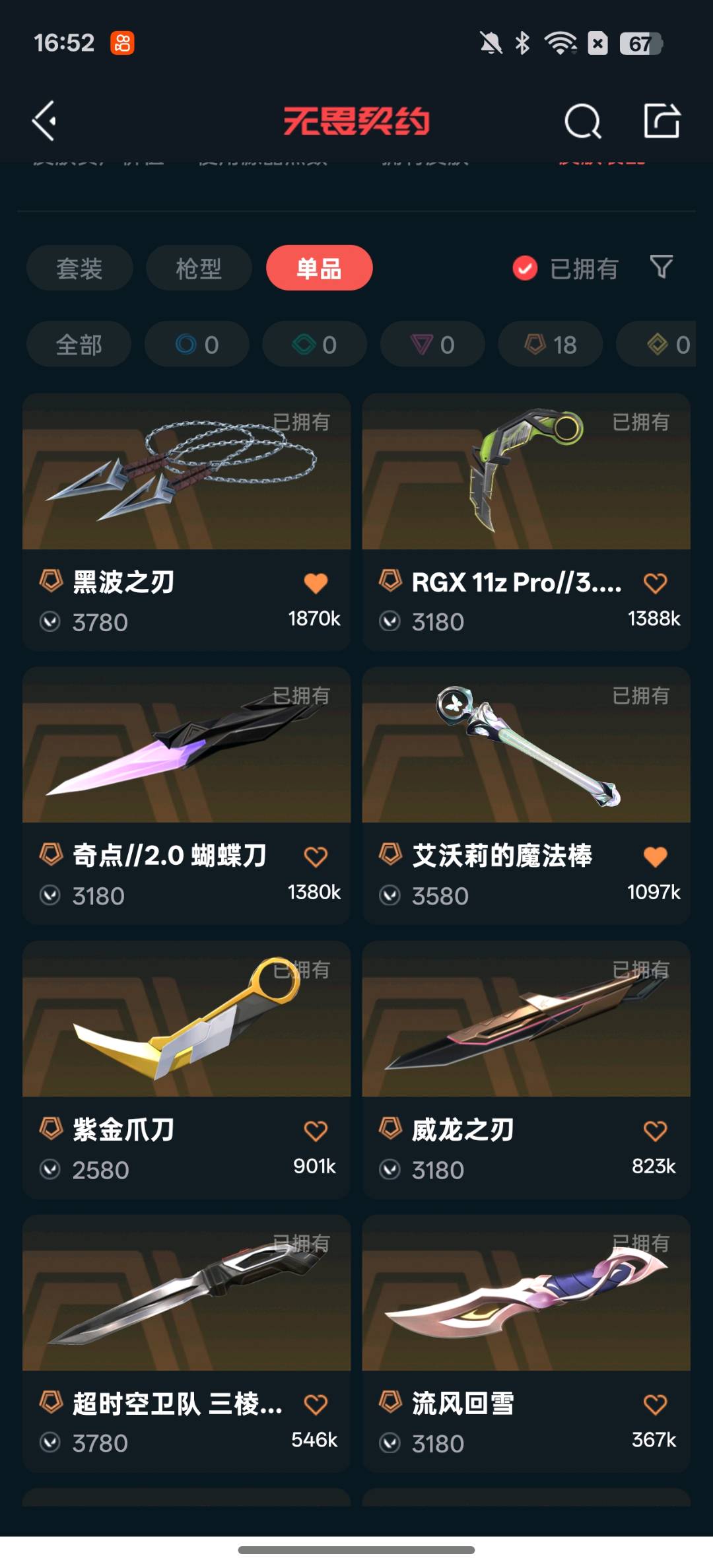View the 紫金爪刀 skin details

186,1020
